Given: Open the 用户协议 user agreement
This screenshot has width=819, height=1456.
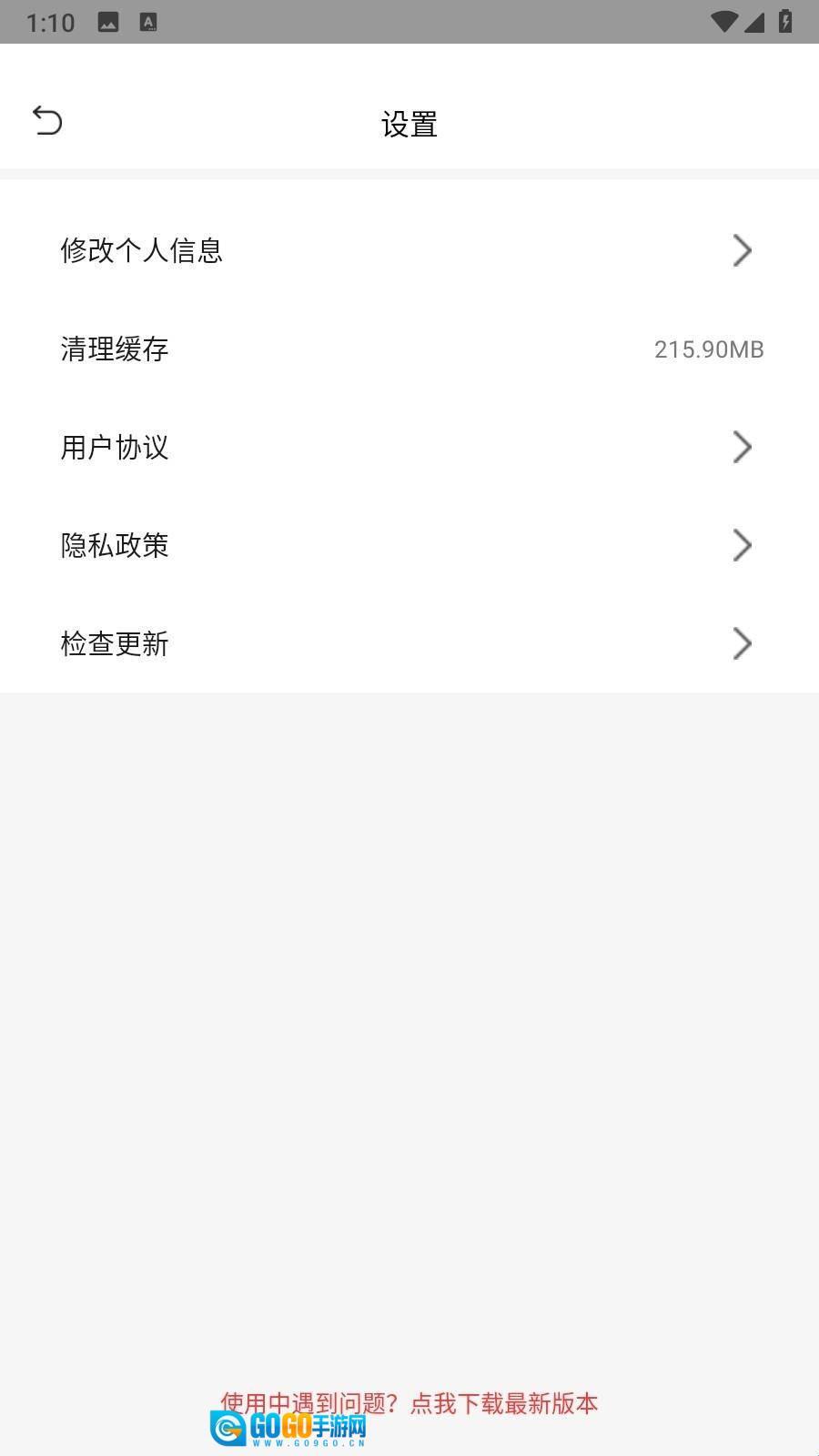Looking at the screenshot, I should (409, 447).
